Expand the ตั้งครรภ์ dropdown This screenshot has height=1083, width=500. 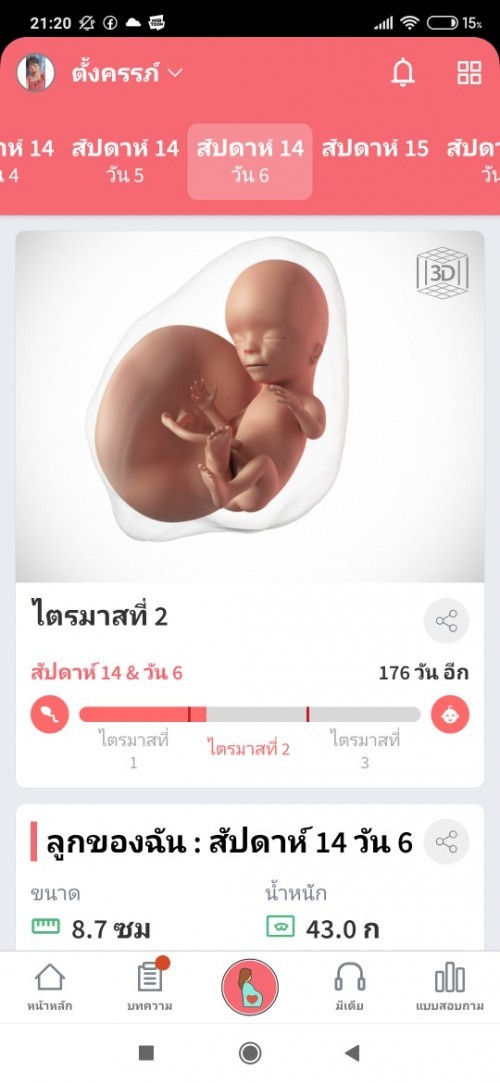[127, 73]
